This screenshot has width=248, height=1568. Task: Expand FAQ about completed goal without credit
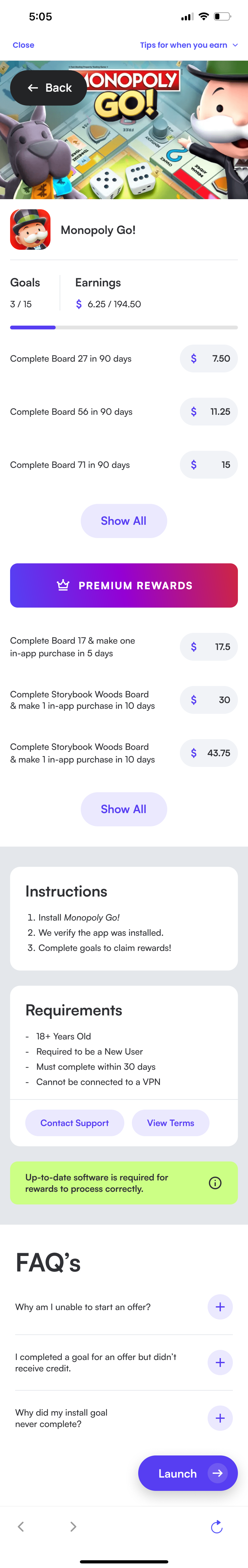coord(220,1362)
